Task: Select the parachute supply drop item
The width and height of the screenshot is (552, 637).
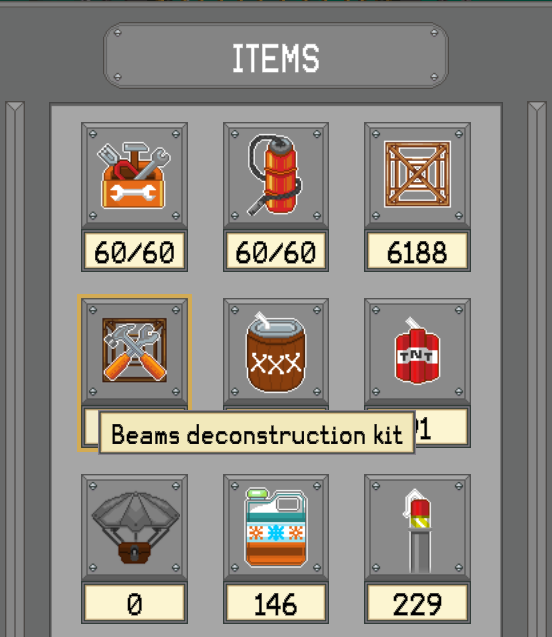Action: 134,527
